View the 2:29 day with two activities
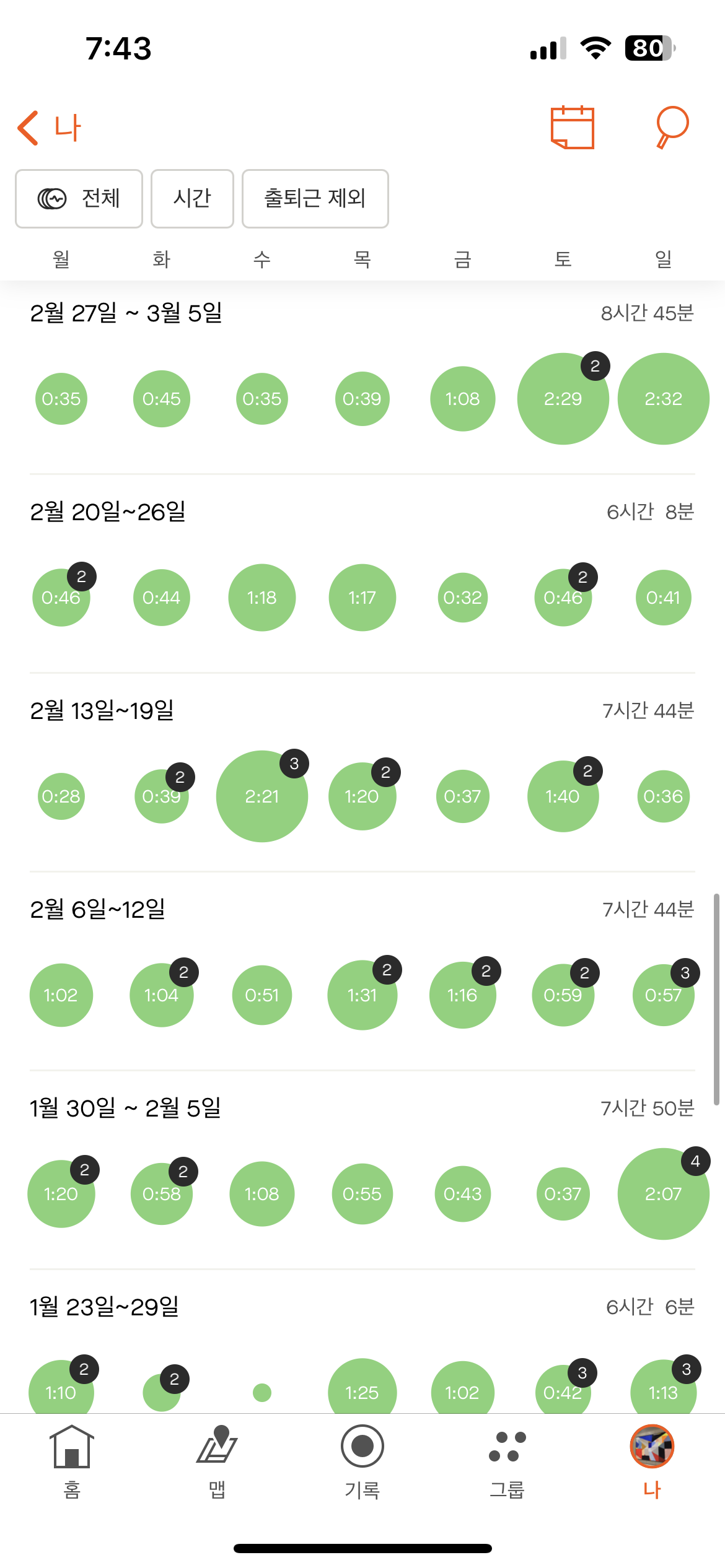 click(x=563, y=399)
